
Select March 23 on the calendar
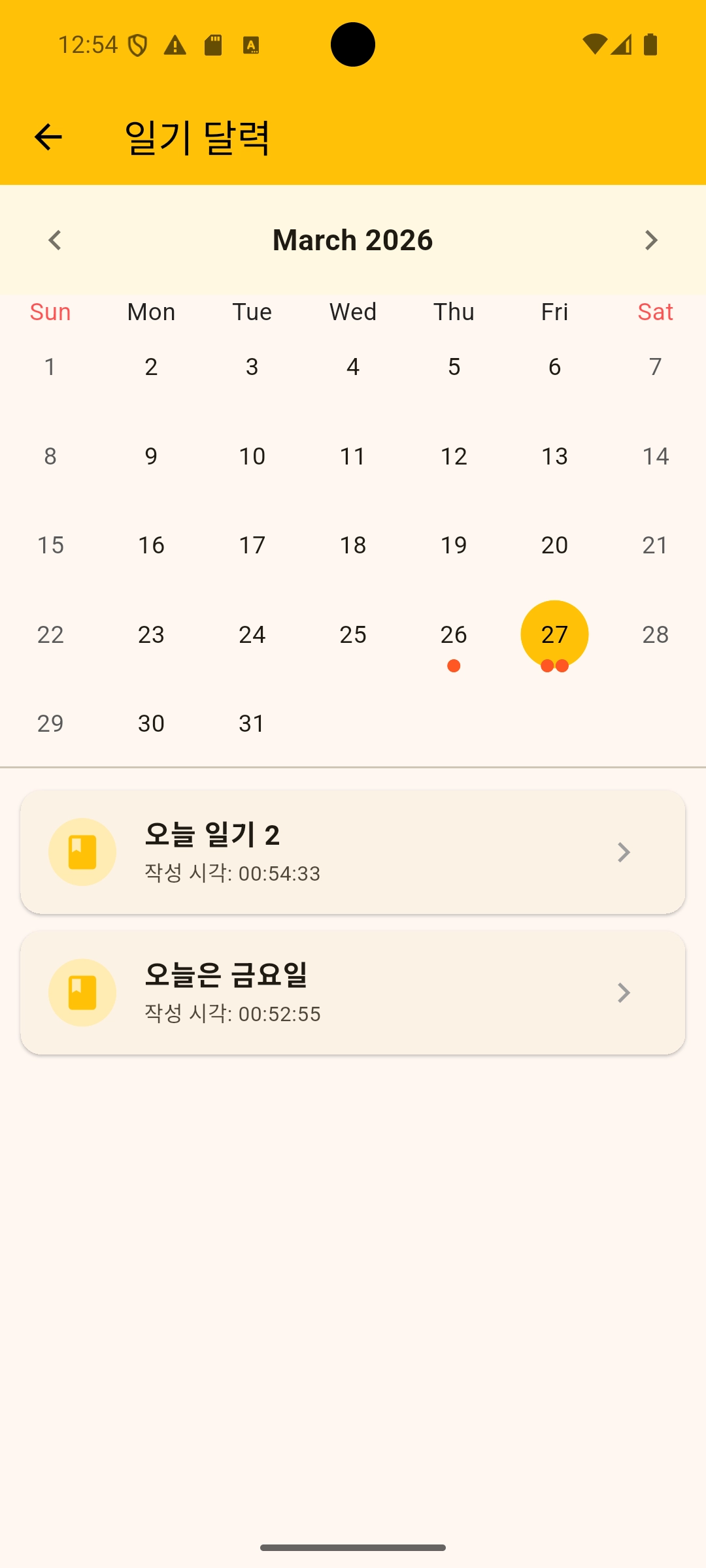151,634
